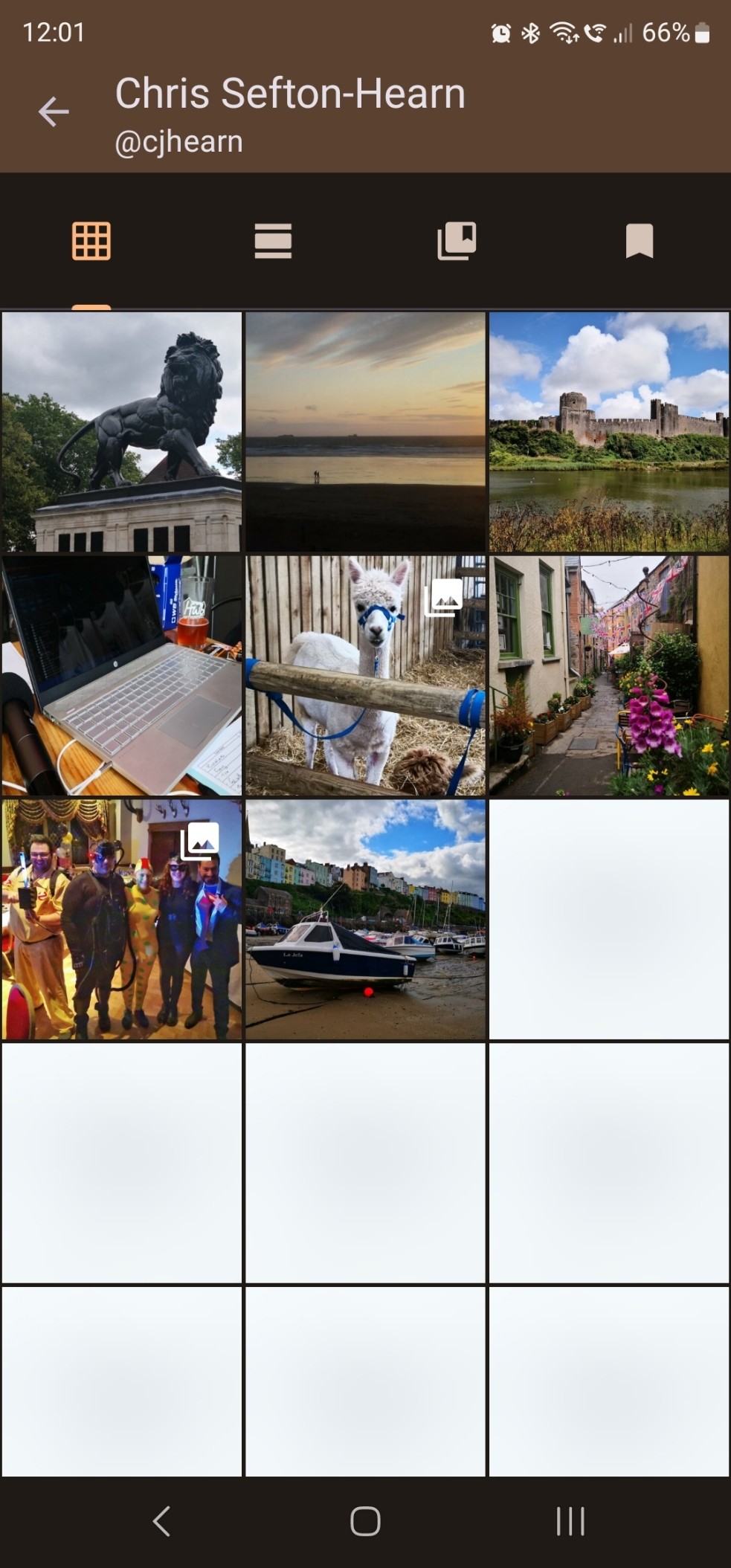Open the bookmarks tab

pyautogui.click(x=640, y=242)
